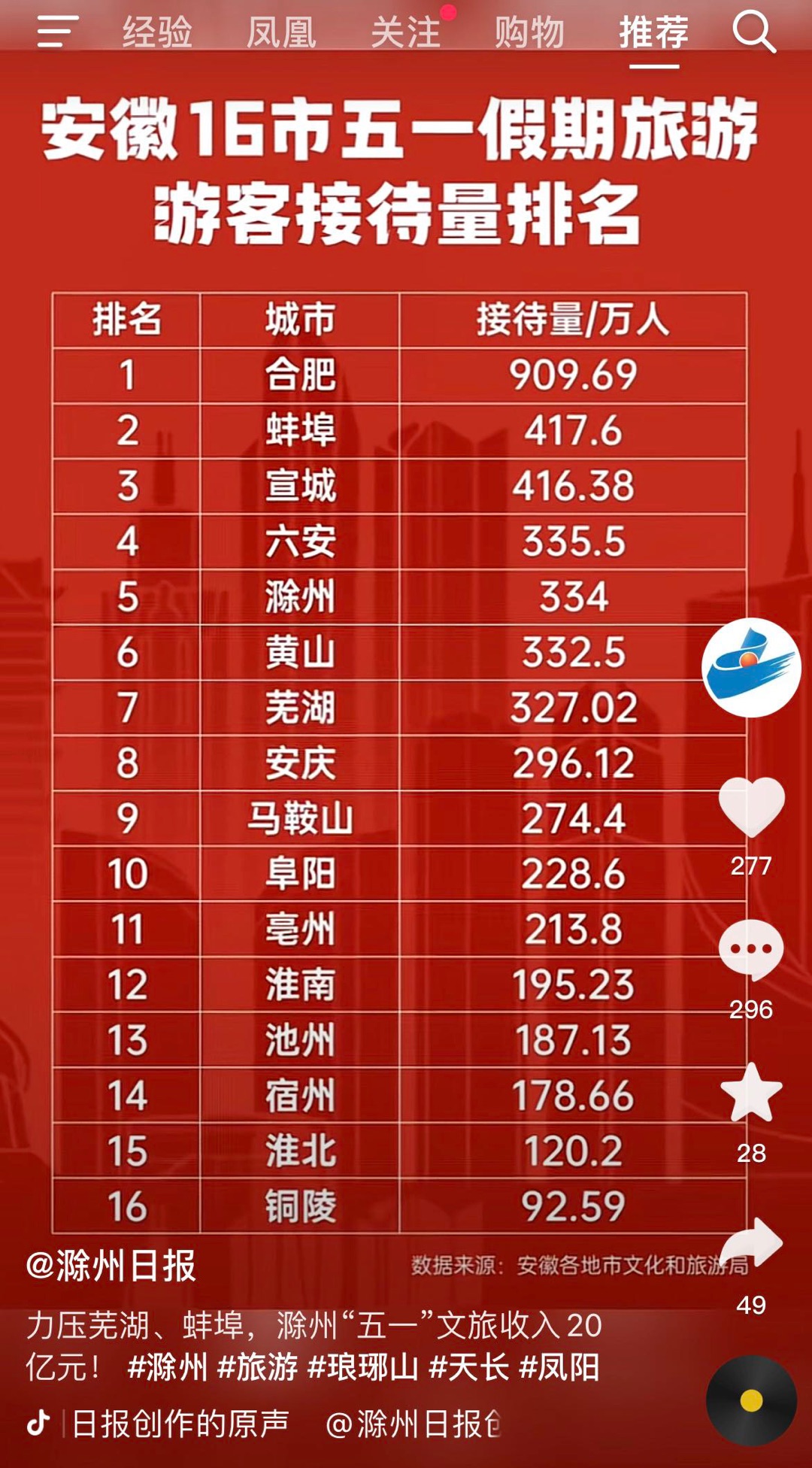The image size is (812, 1468).
Task: Tap the #旅游 hashtag
Action: (x=257, y=1366)
